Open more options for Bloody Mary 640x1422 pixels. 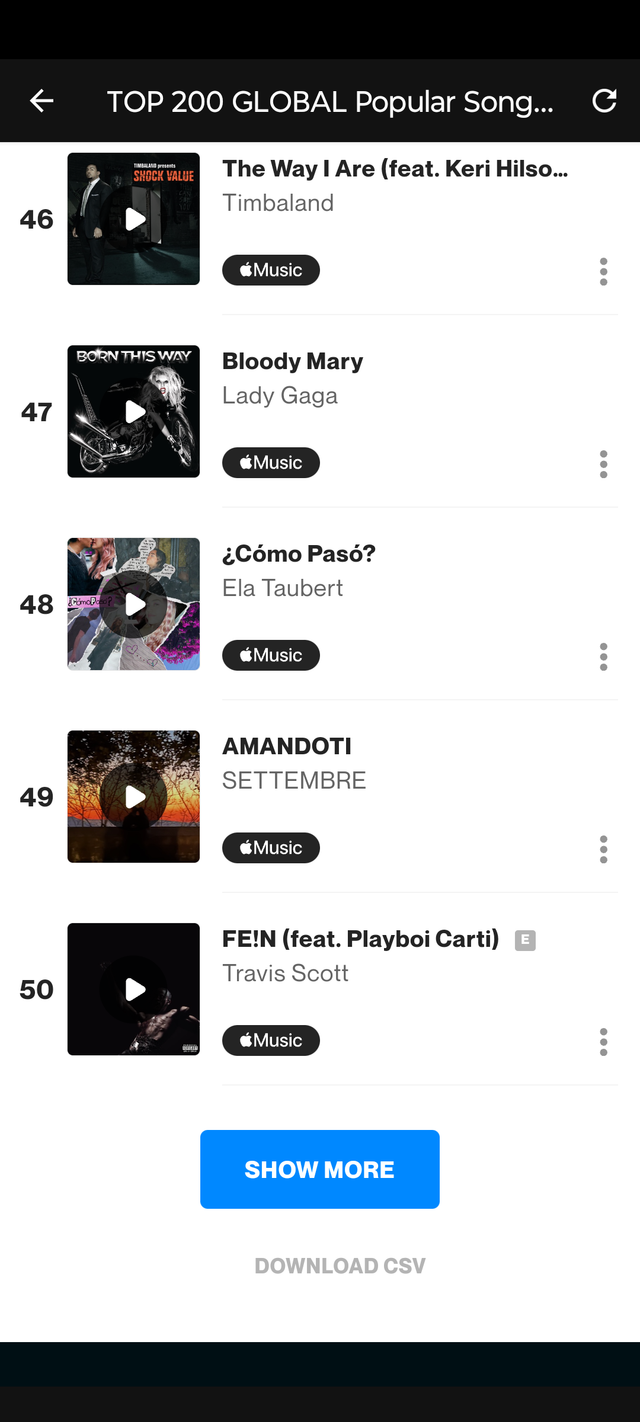[603, 464]
